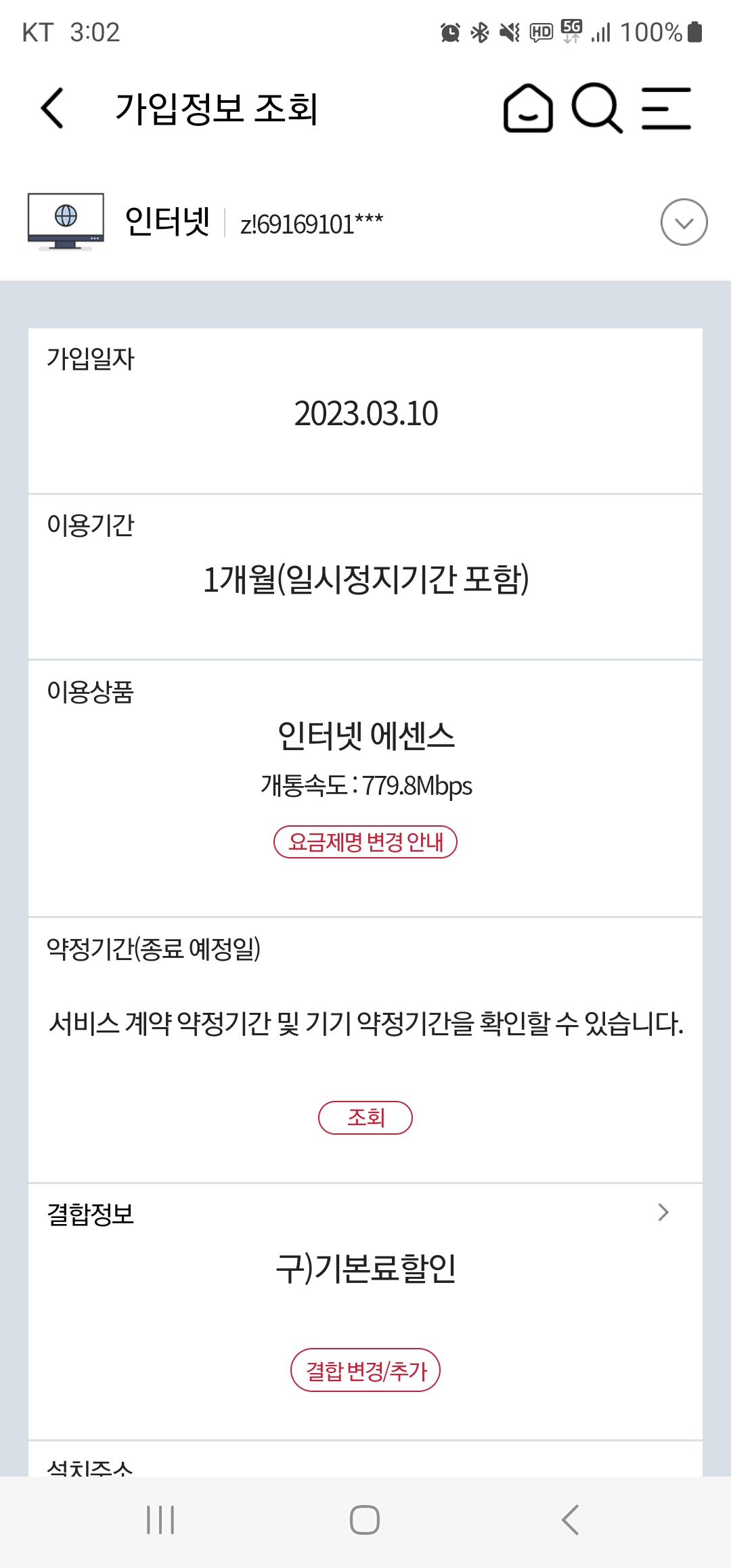Open system recent apps
The height and width of the screenshot is (1568, 731).
[160, 1520]
